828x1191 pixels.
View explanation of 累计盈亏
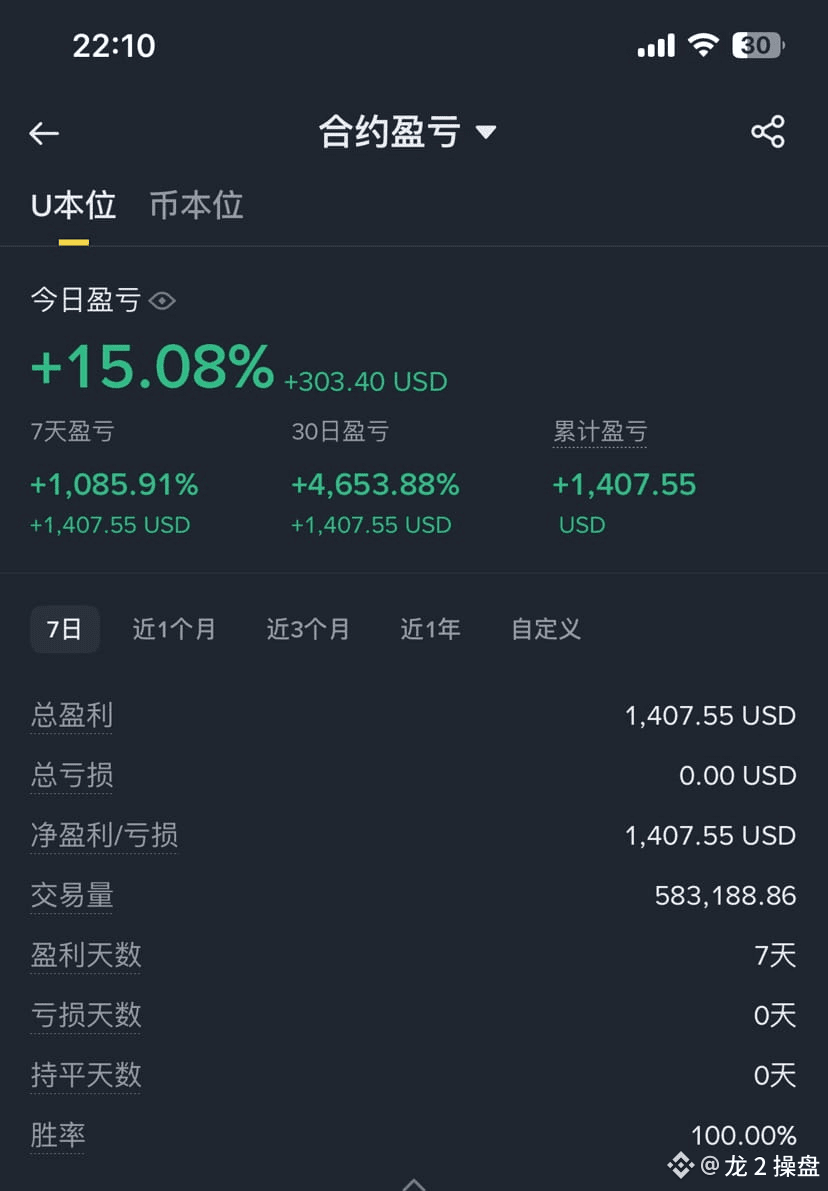[x=599, y=431]
